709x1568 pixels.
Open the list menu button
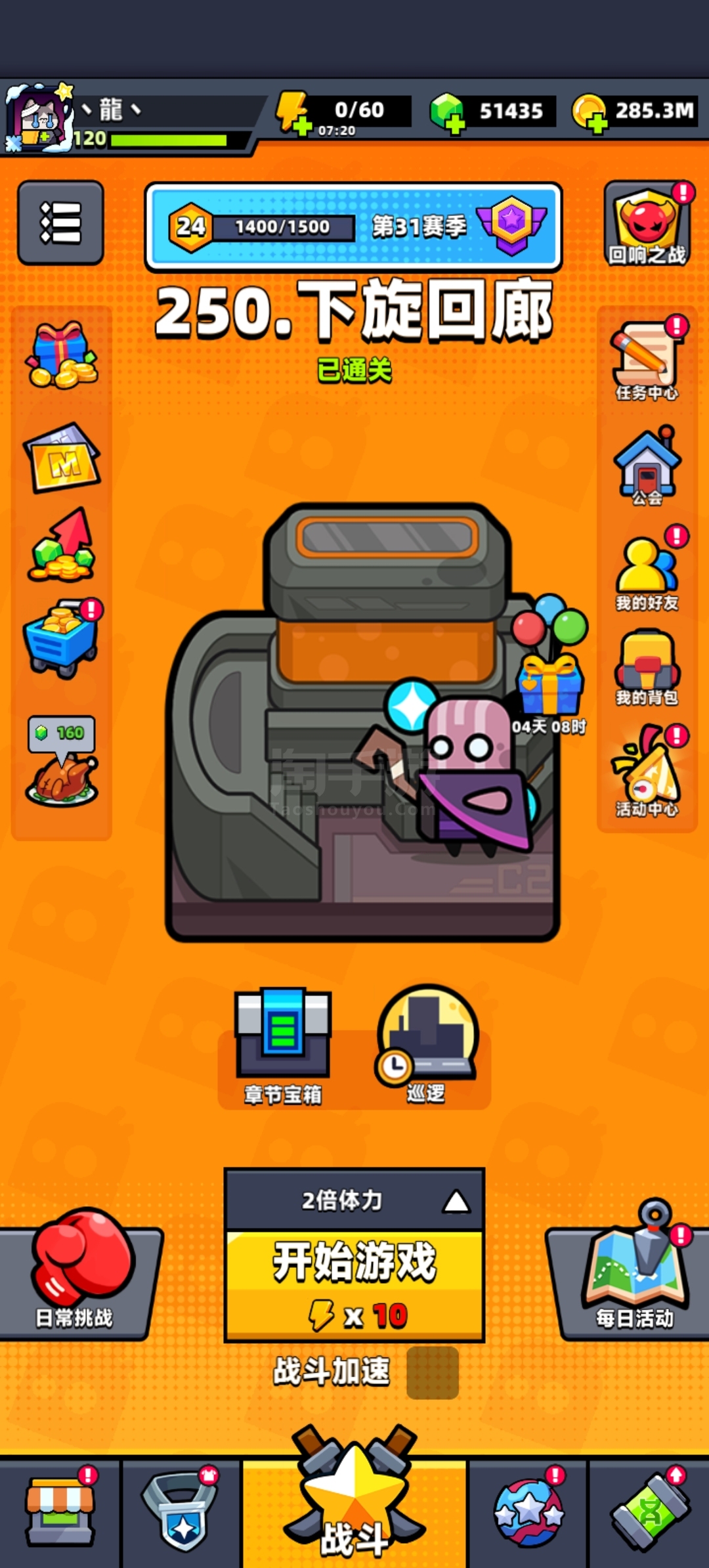tap(60, 223)
